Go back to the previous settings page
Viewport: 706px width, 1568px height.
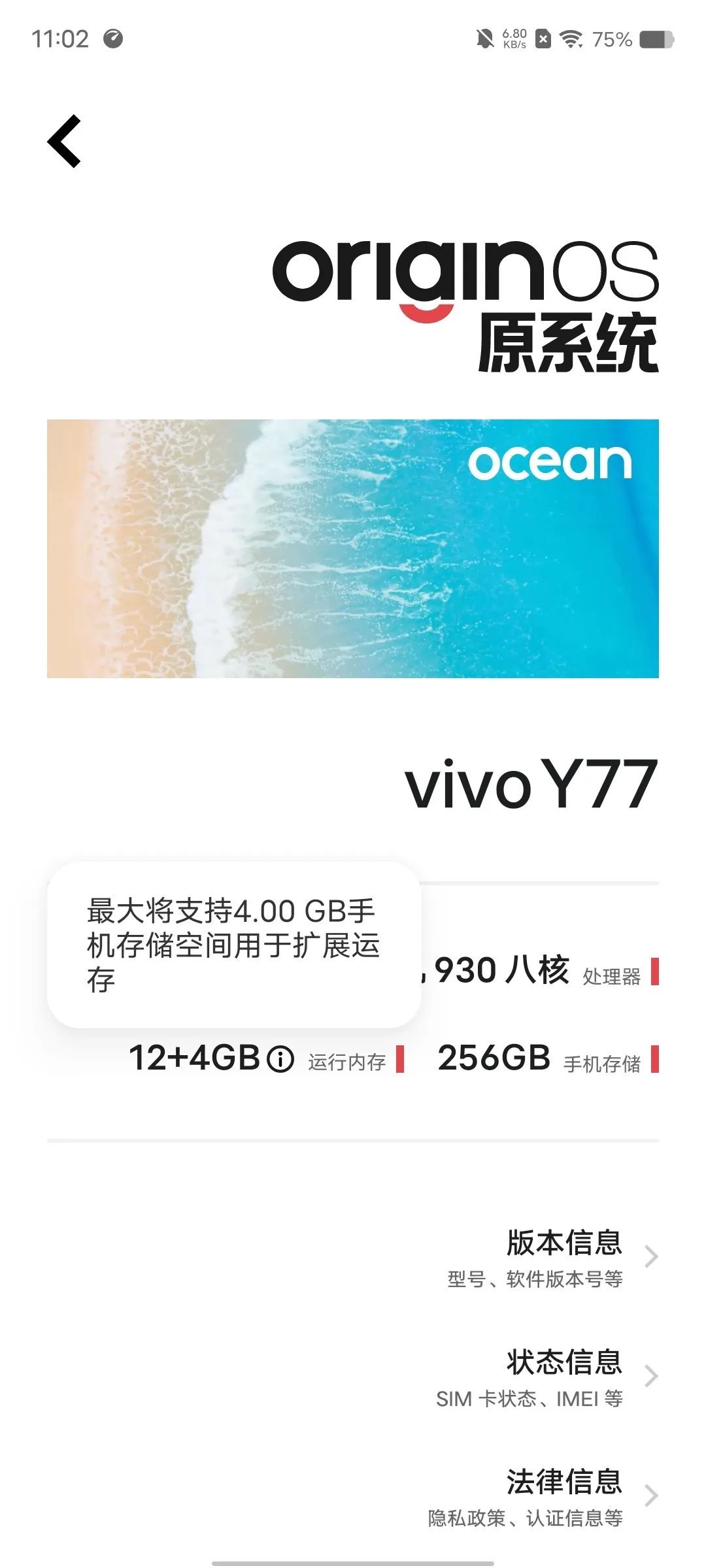64,141
